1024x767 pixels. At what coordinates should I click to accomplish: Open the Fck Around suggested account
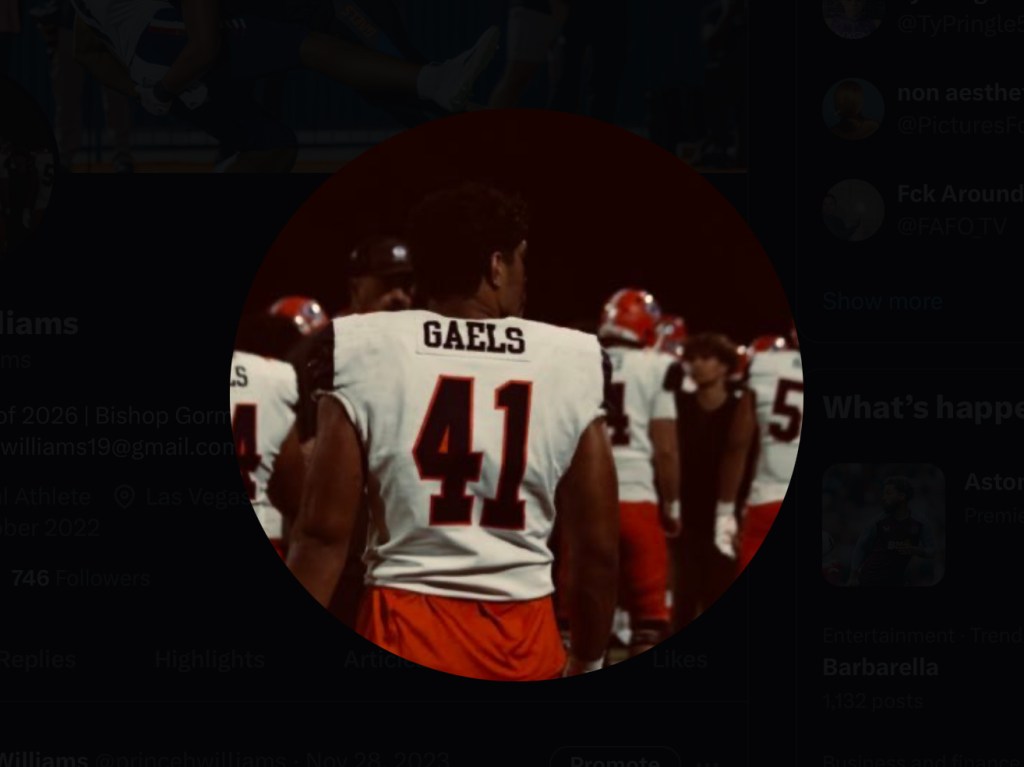[958, 194]
